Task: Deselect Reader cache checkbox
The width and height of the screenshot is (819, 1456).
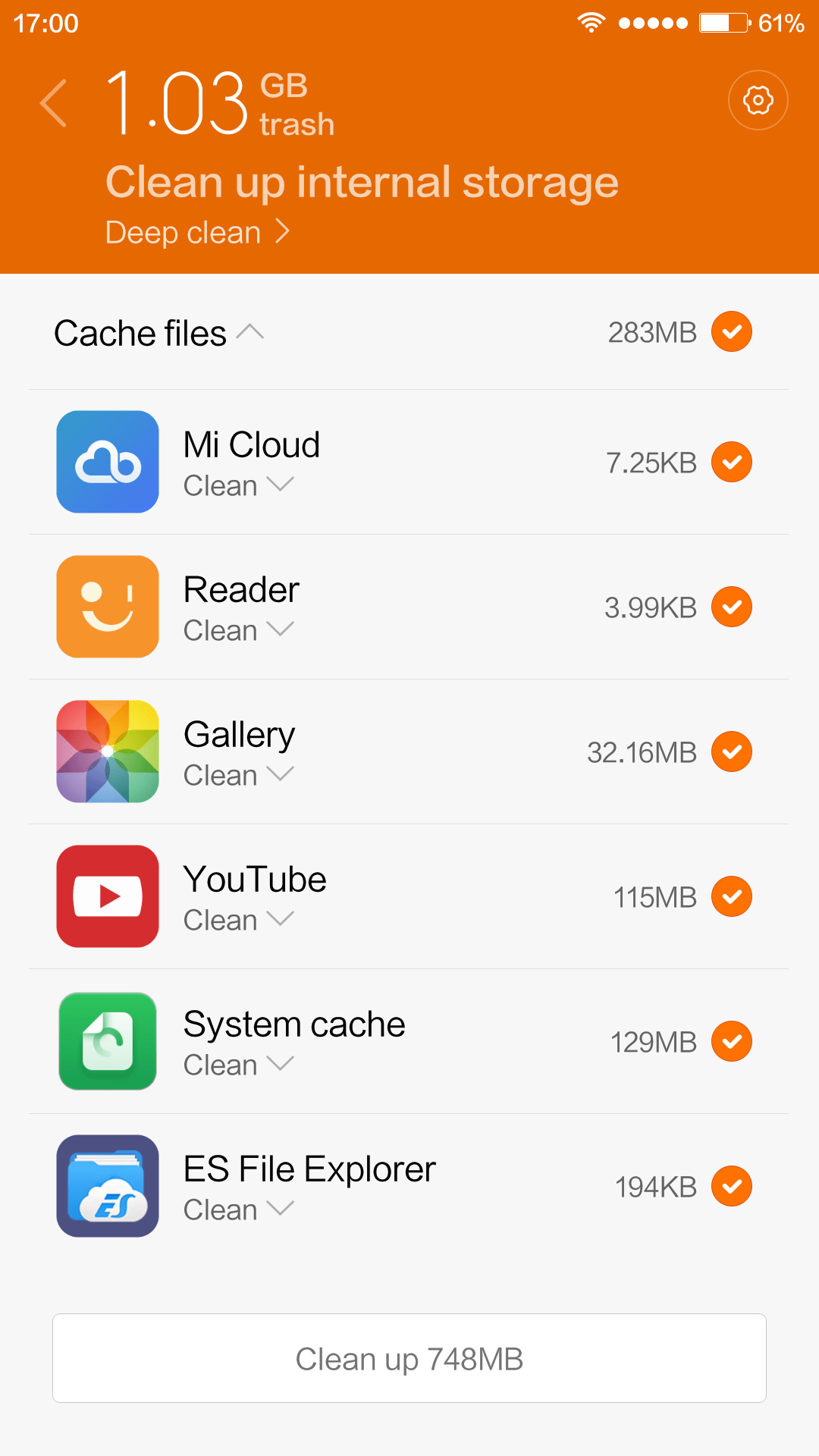Action: coord(732,607)
